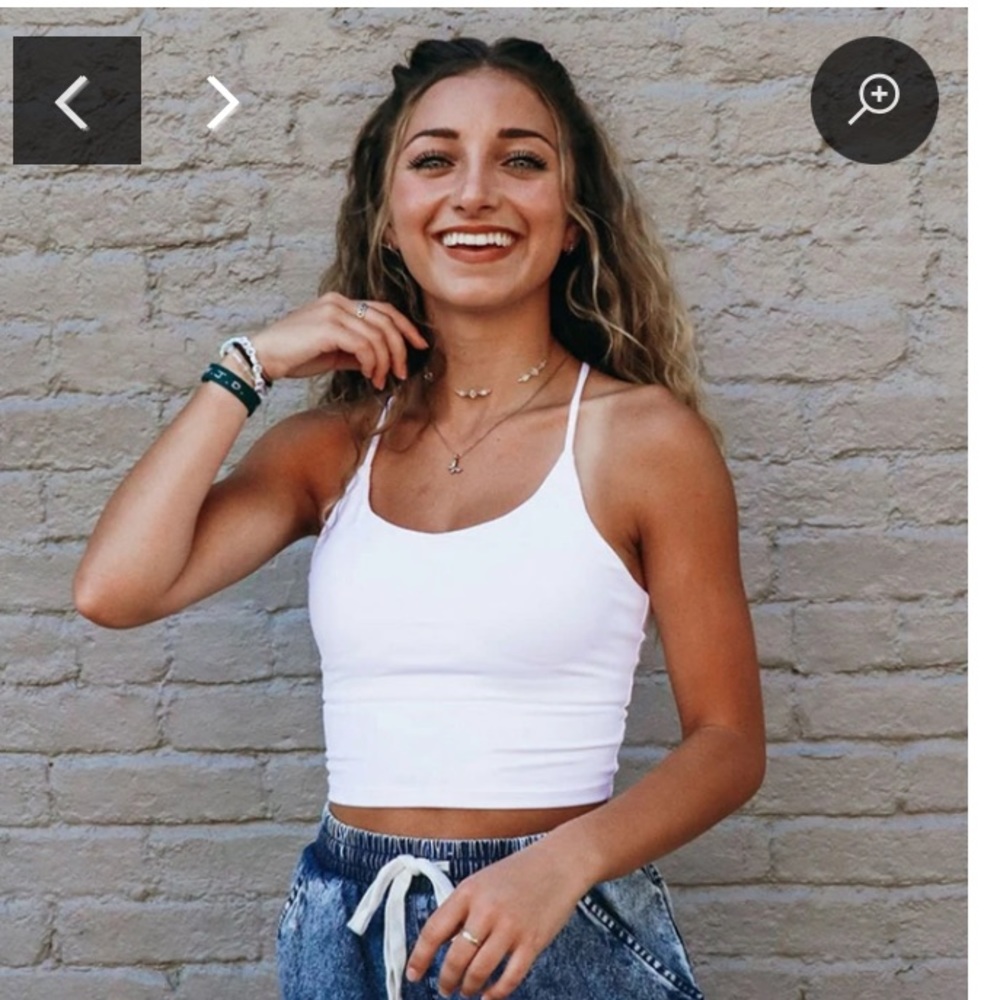Go to the next image
The image size is (1000, 1000).
(x=223, y=102)
